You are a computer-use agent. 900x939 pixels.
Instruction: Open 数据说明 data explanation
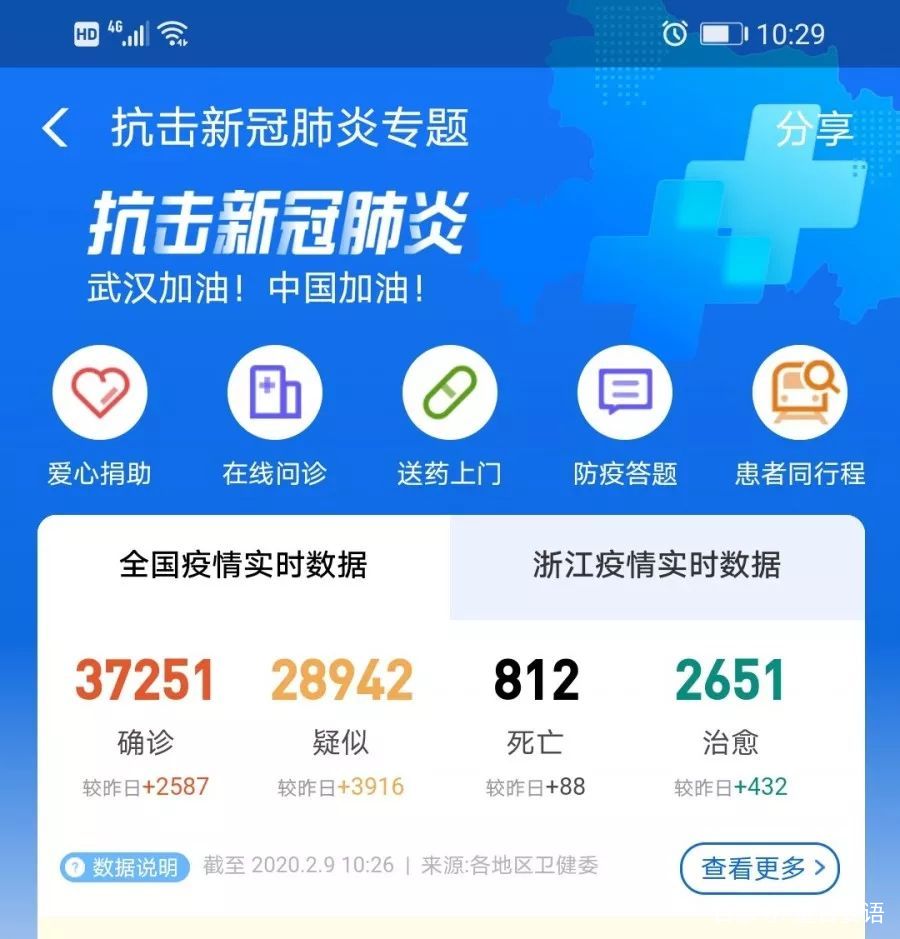(125, 867)
